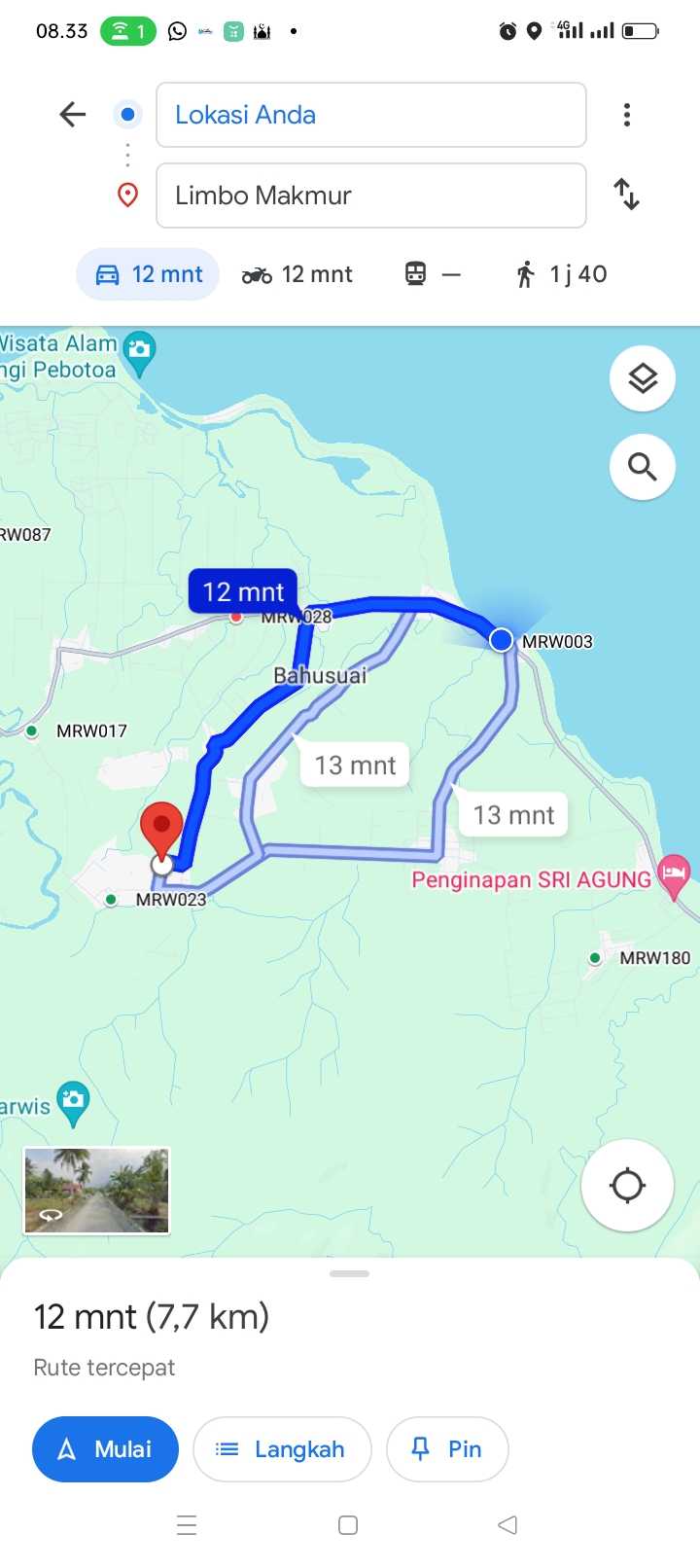Image resolution: width=700 pixels, height=1568 pixels.
Task: Tap the system home button
Action: [348, 1525]
